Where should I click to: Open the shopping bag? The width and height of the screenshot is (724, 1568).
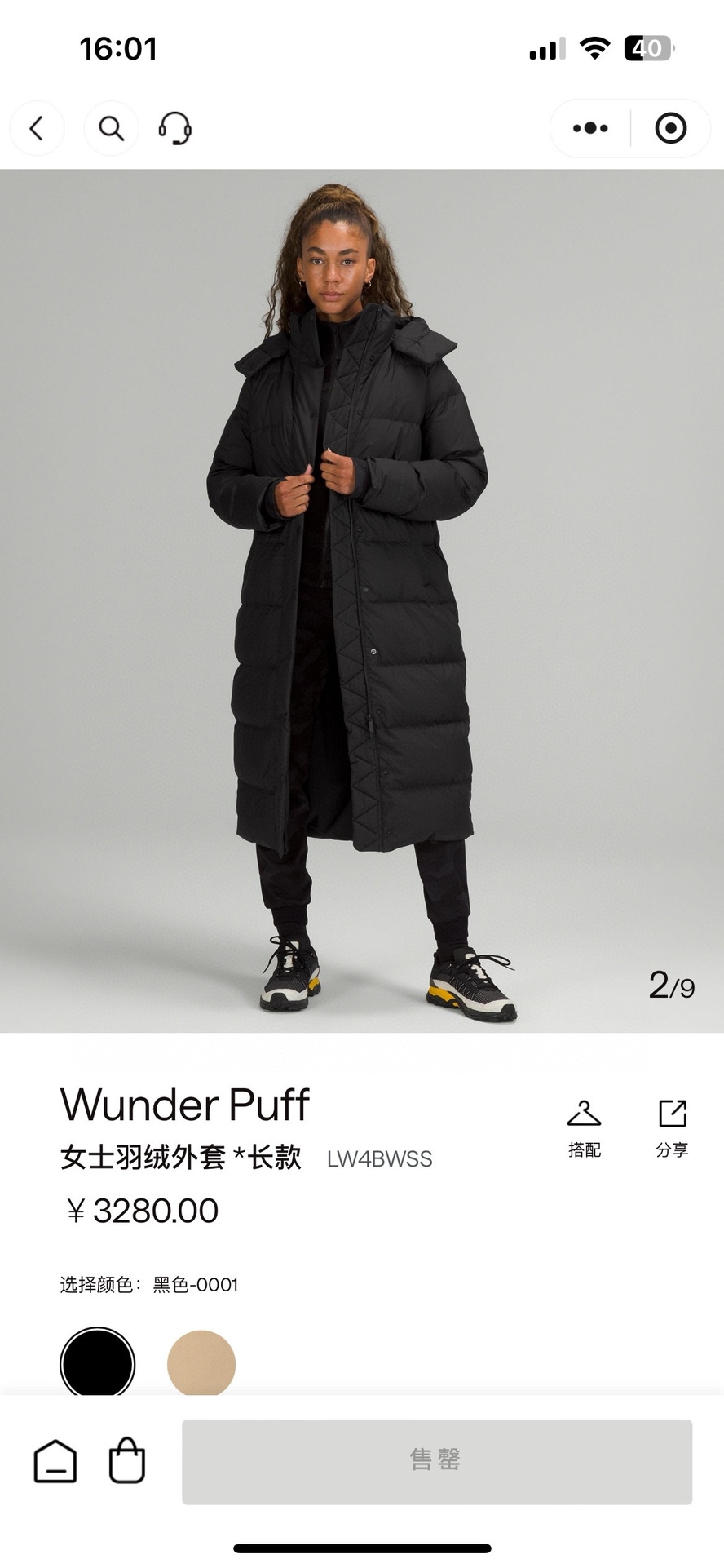127,1460
